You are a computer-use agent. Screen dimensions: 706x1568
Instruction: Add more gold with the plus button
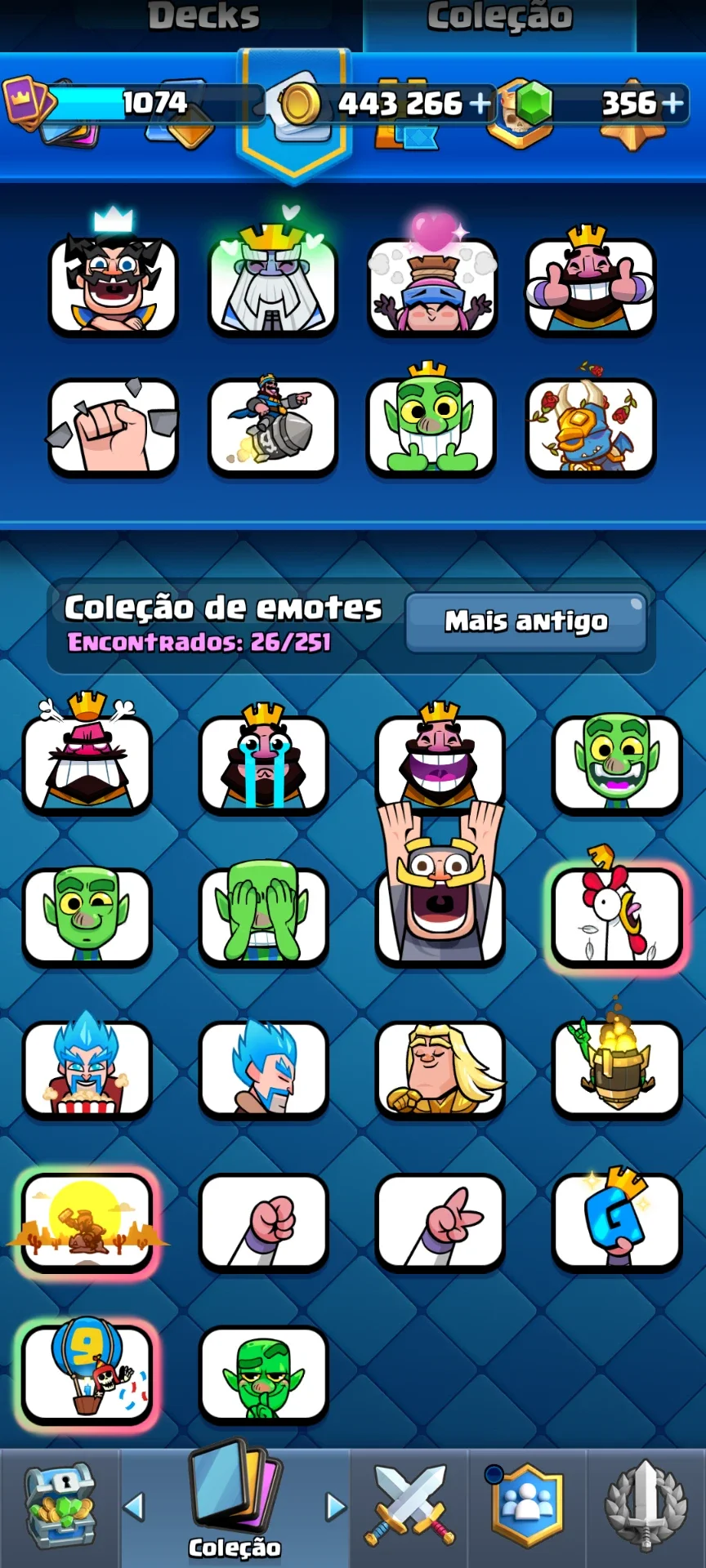pos(480,104)
